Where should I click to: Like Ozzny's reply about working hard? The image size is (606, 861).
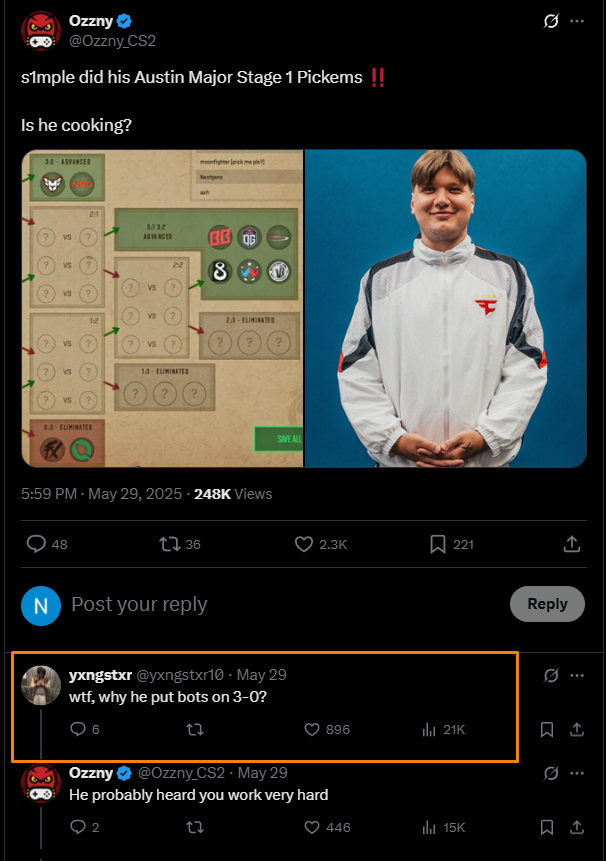[313, 827]
